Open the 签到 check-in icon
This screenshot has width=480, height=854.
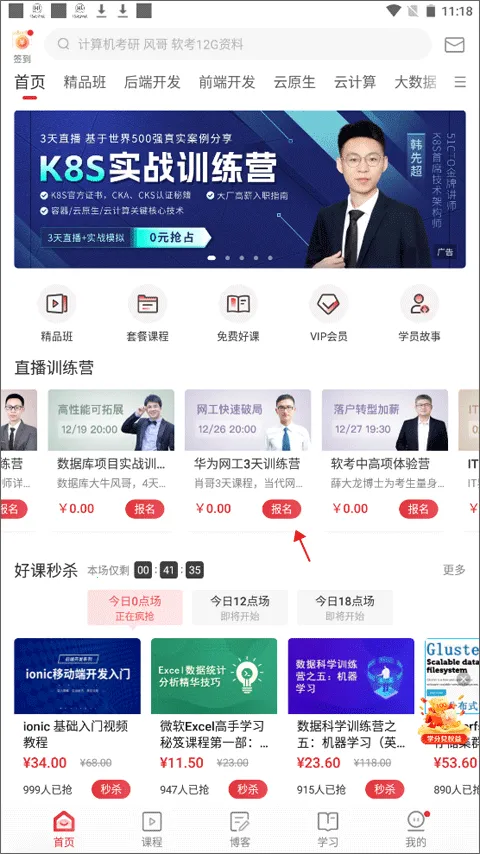pos(22,46)
